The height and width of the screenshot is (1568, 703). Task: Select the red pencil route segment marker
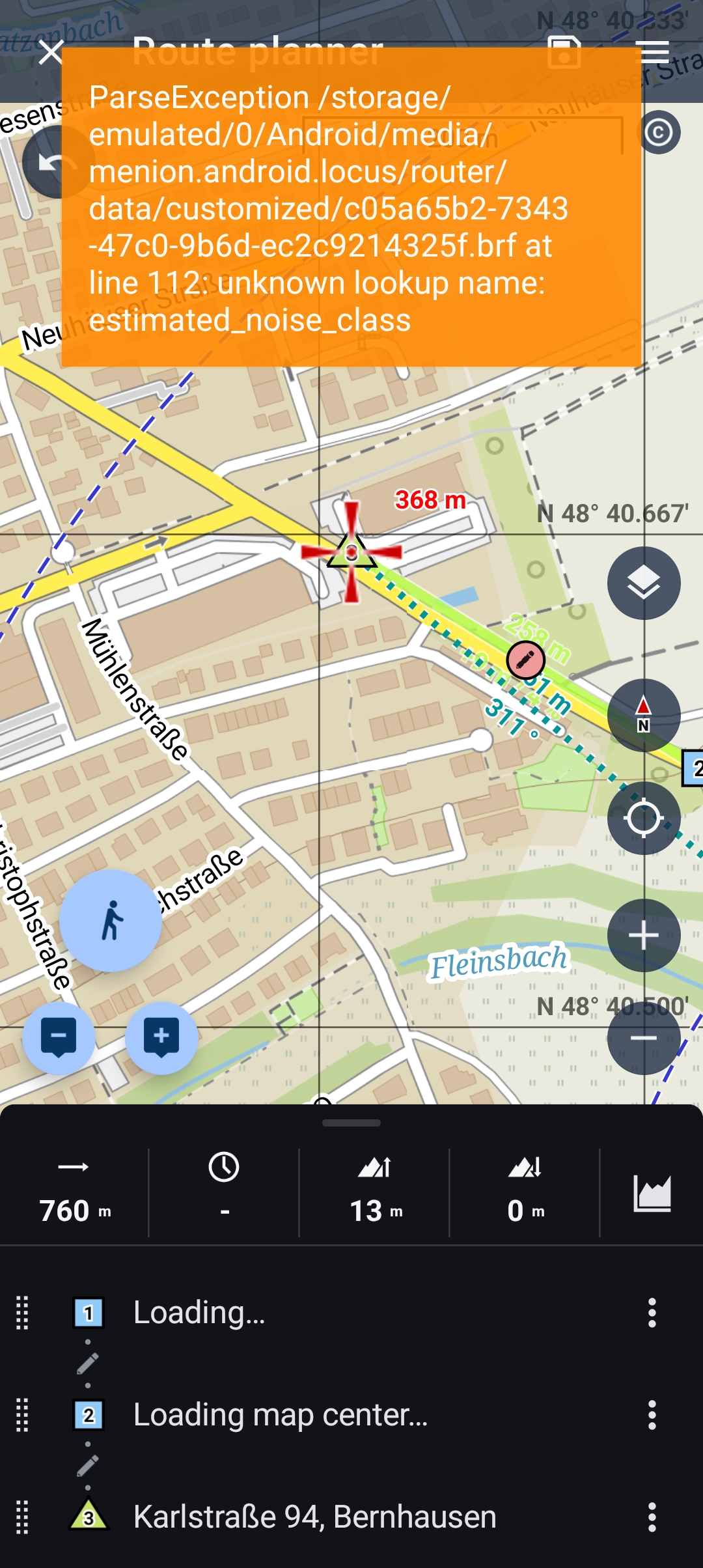(526, 660)
